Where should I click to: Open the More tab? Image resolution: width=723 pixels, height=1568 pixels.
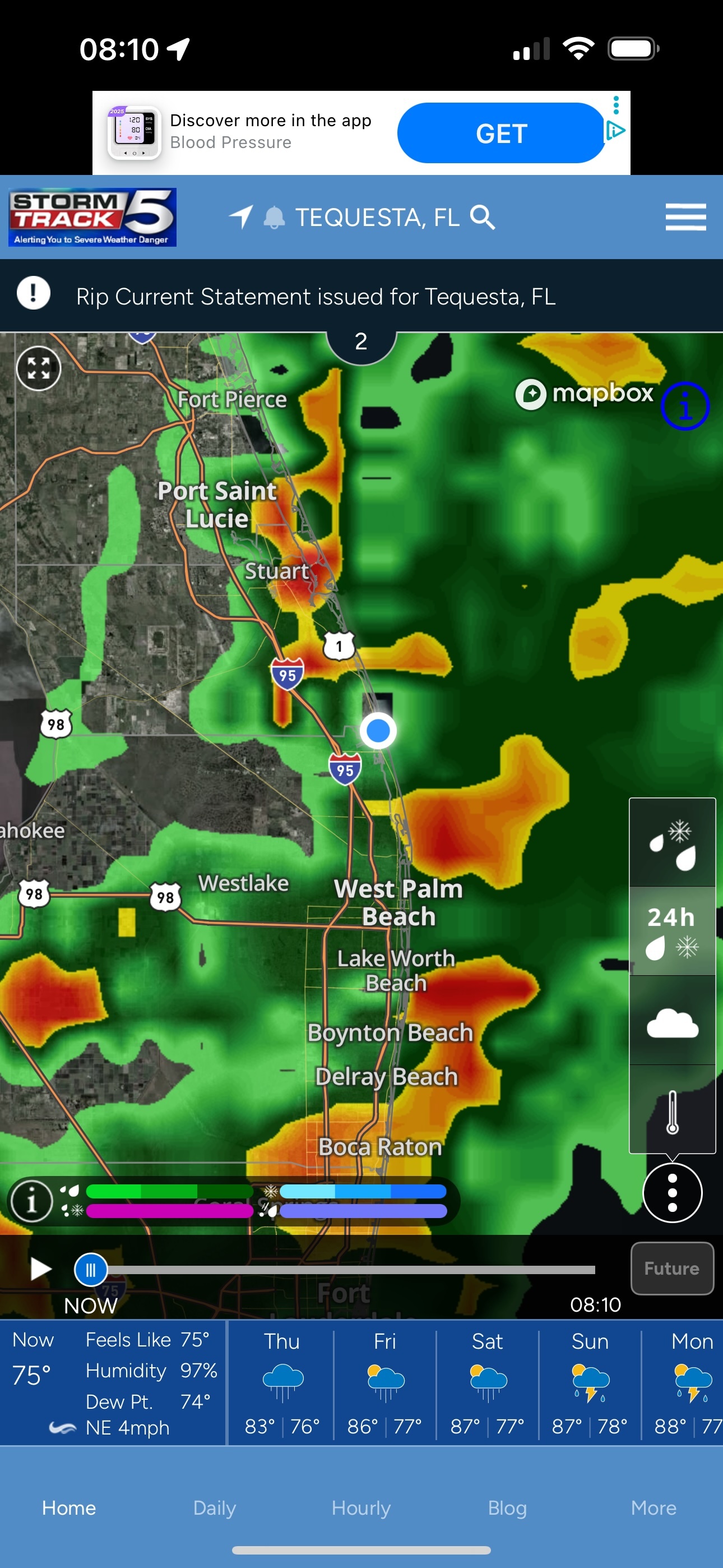653,1508
